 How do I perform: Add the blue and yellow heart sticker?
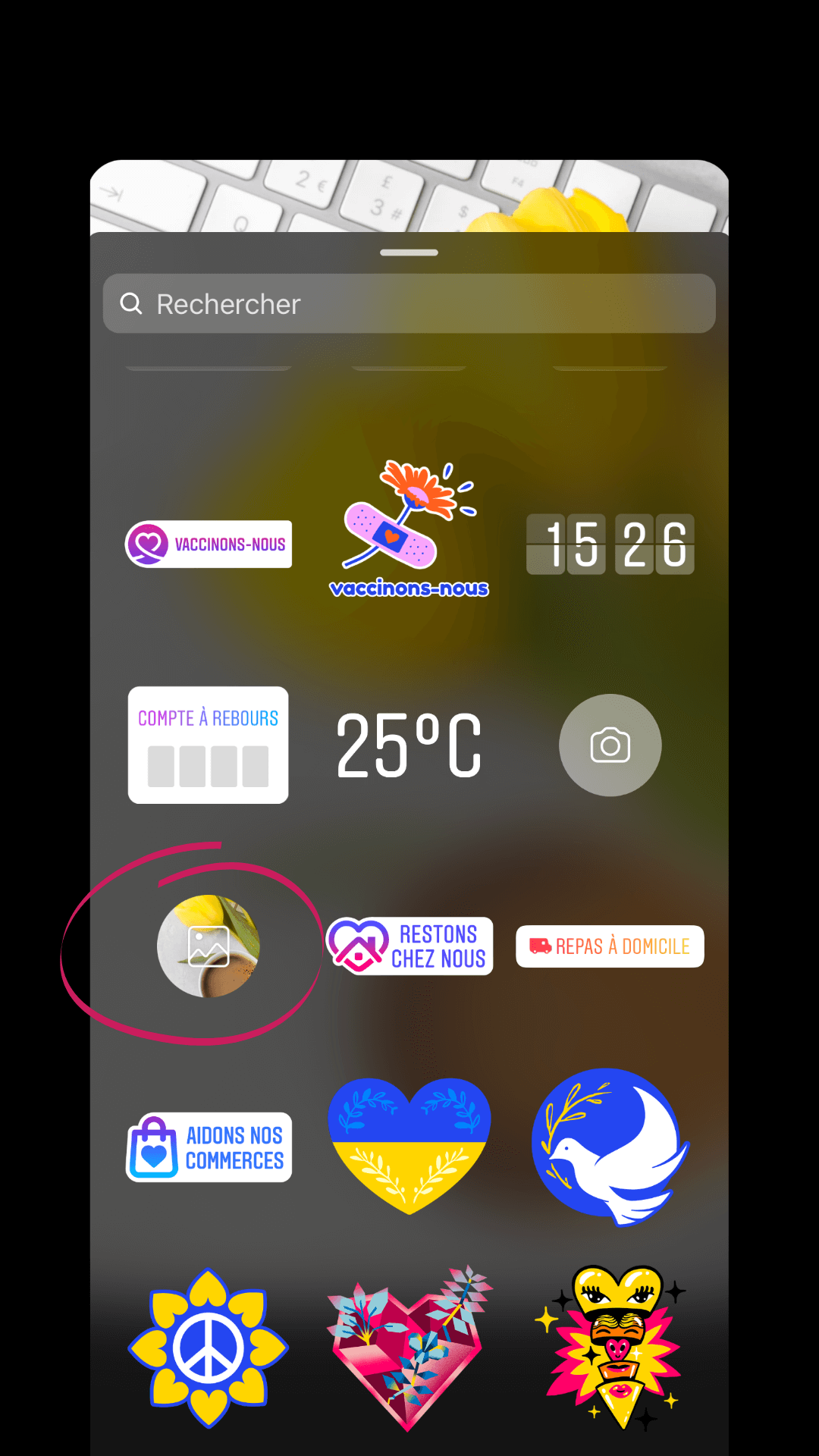tap(409, 1146)
